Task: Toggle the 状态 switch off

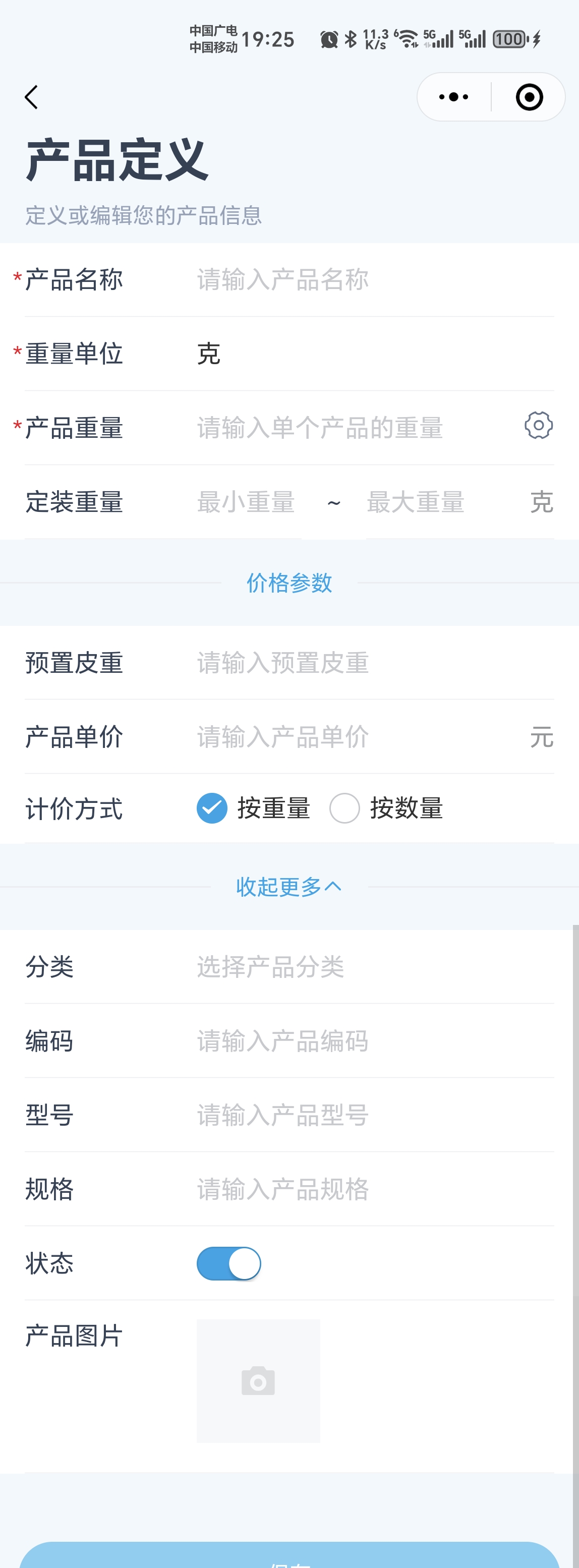Action: (x=229, y=1264)
